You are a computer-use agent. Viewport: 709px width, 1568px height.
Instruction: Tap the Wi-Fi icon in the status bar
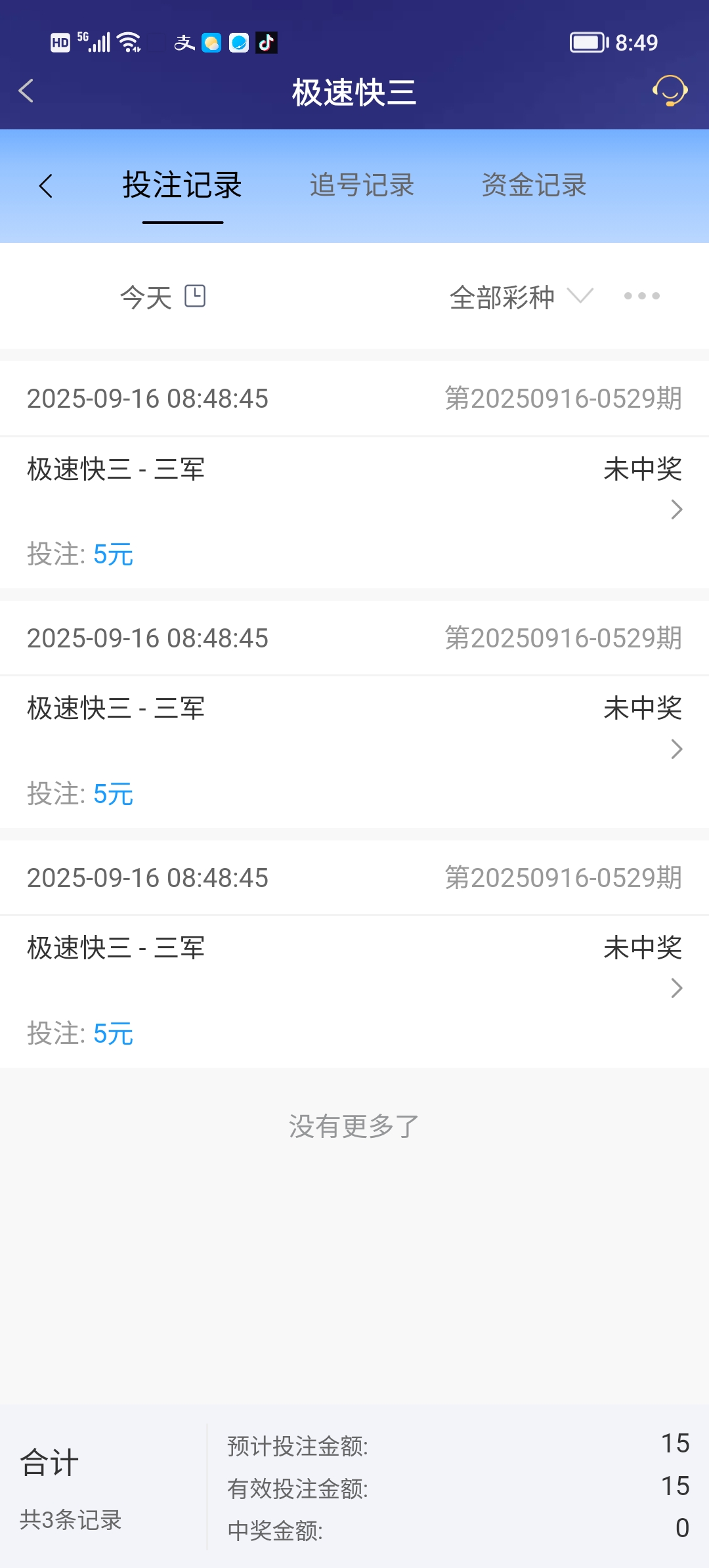(127, 41)
